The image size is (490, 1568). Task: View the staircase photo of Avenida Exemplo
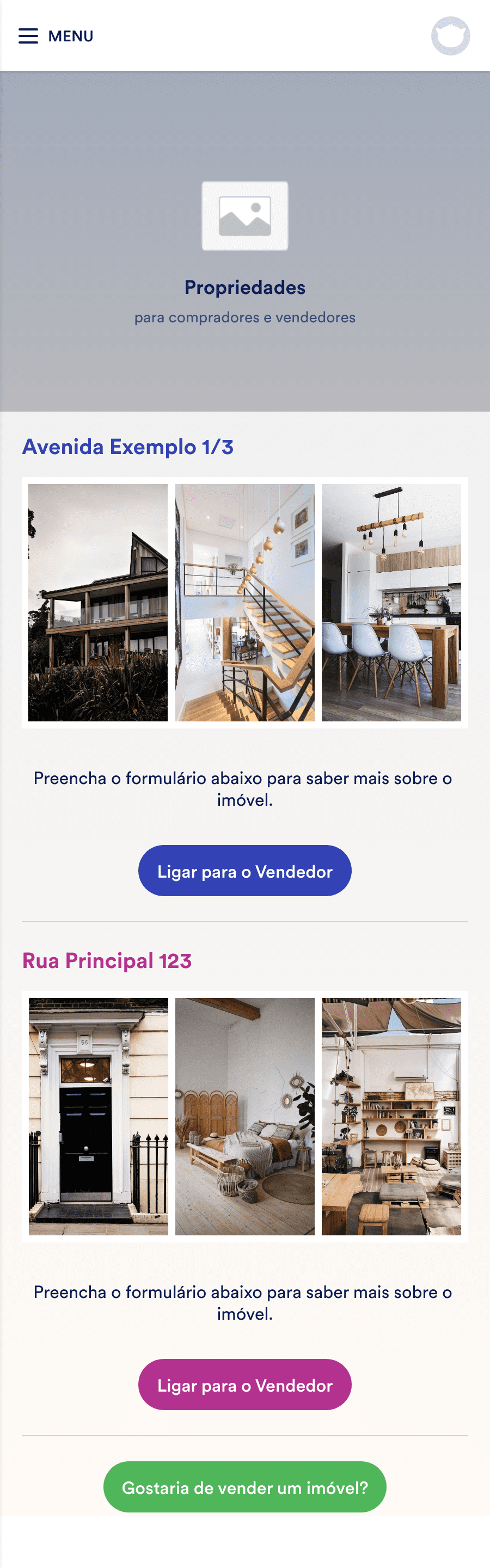tap(244, 602)
